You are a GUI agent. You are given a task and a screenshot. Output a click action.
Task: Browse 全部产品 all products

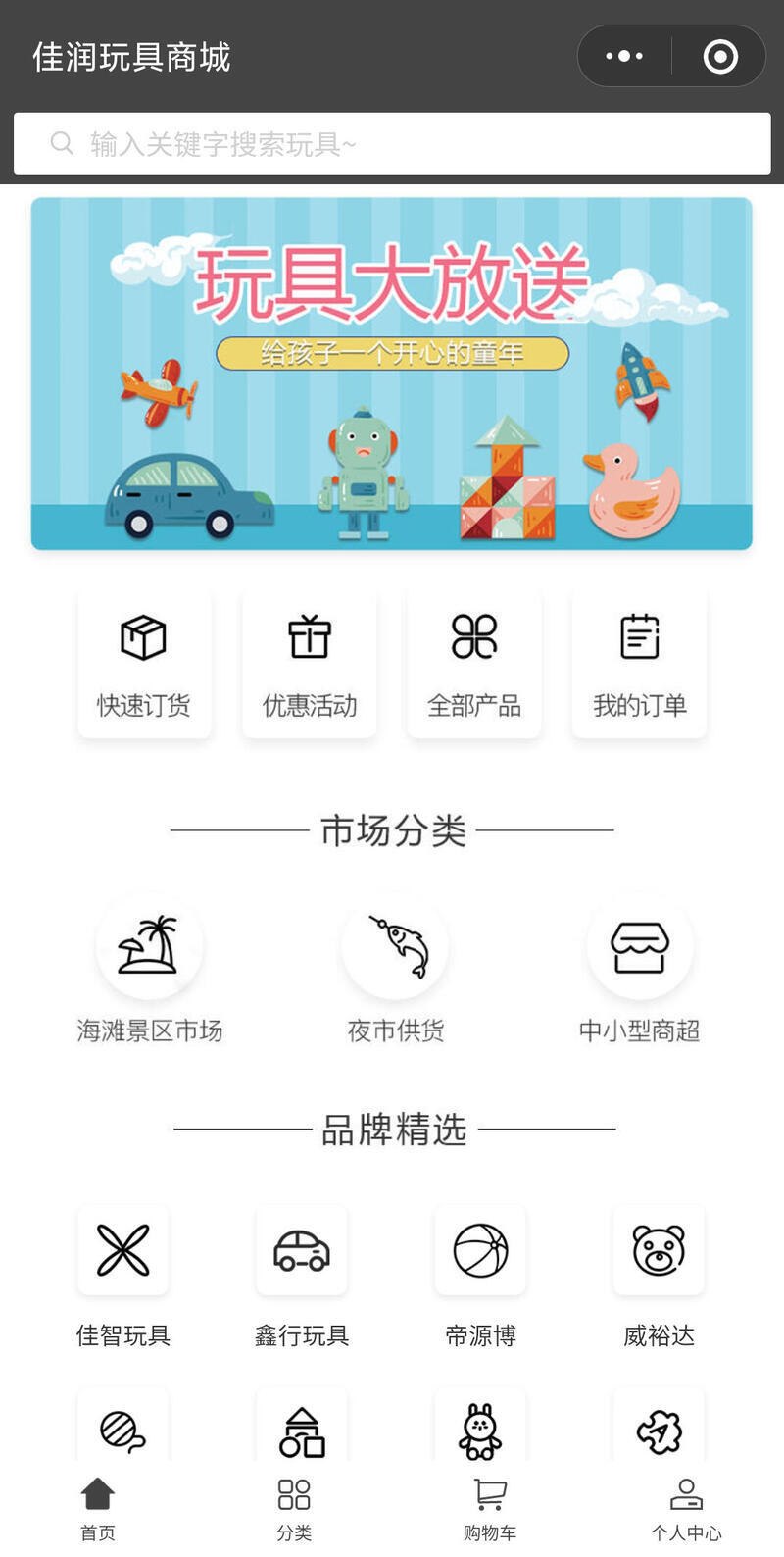[474, 664]
